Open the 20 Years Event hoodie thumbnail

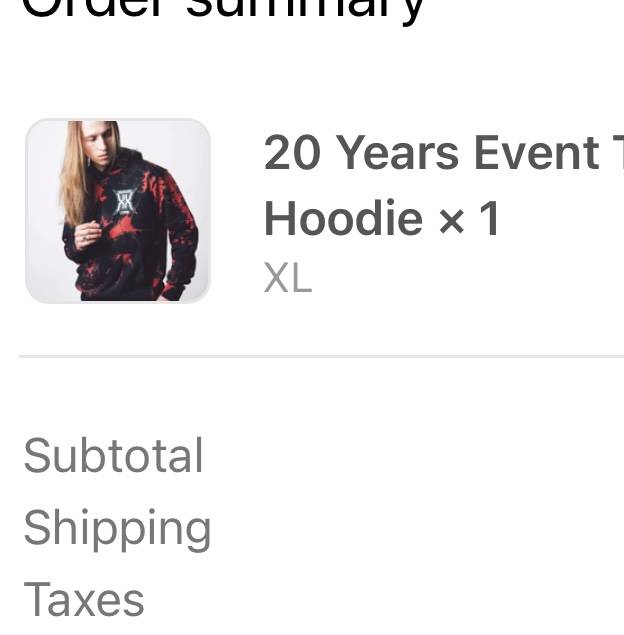[x=118, y=211]
